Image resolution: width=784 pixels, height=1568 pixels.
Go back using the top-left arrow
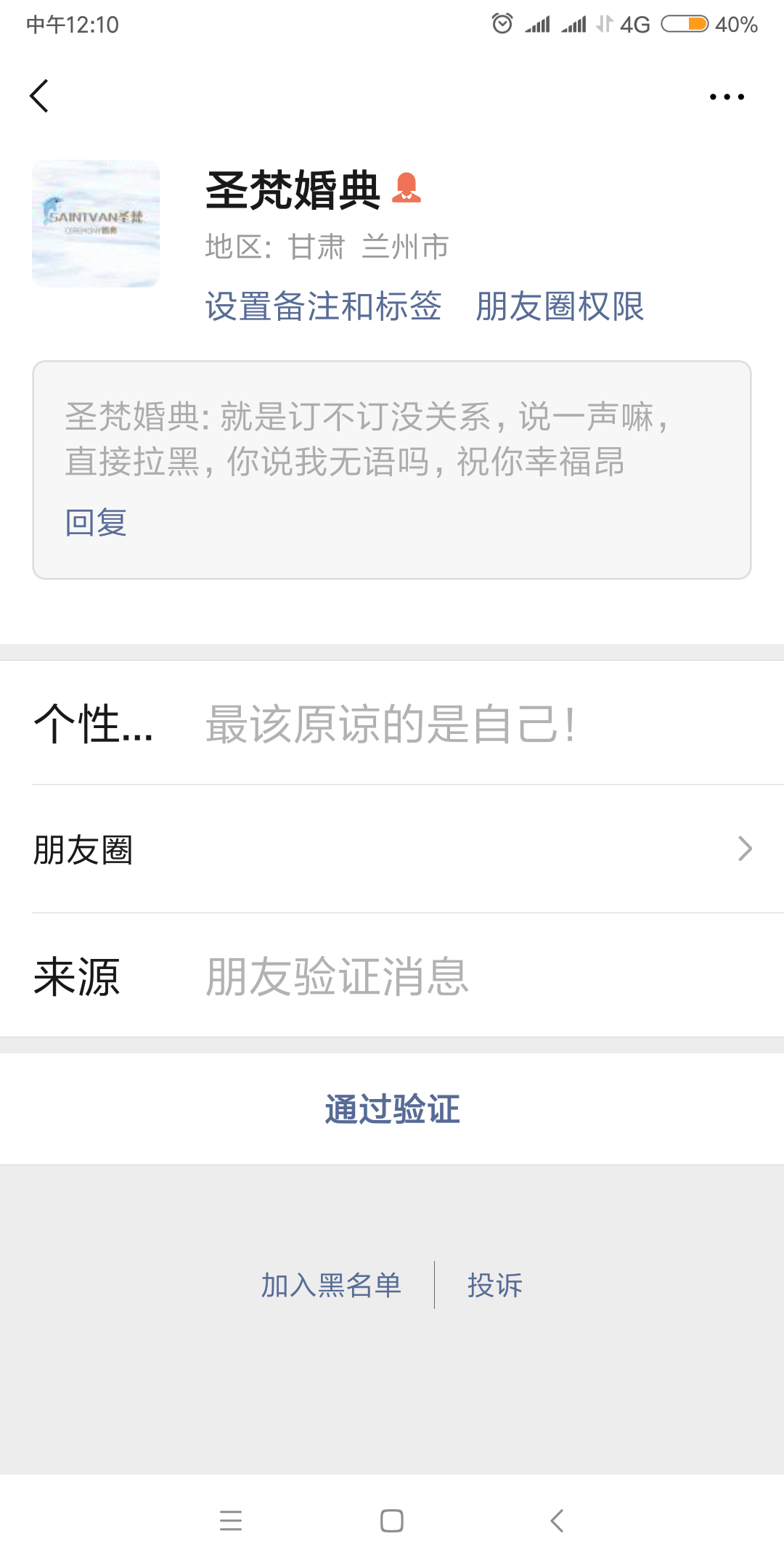[x=39, y=96]
